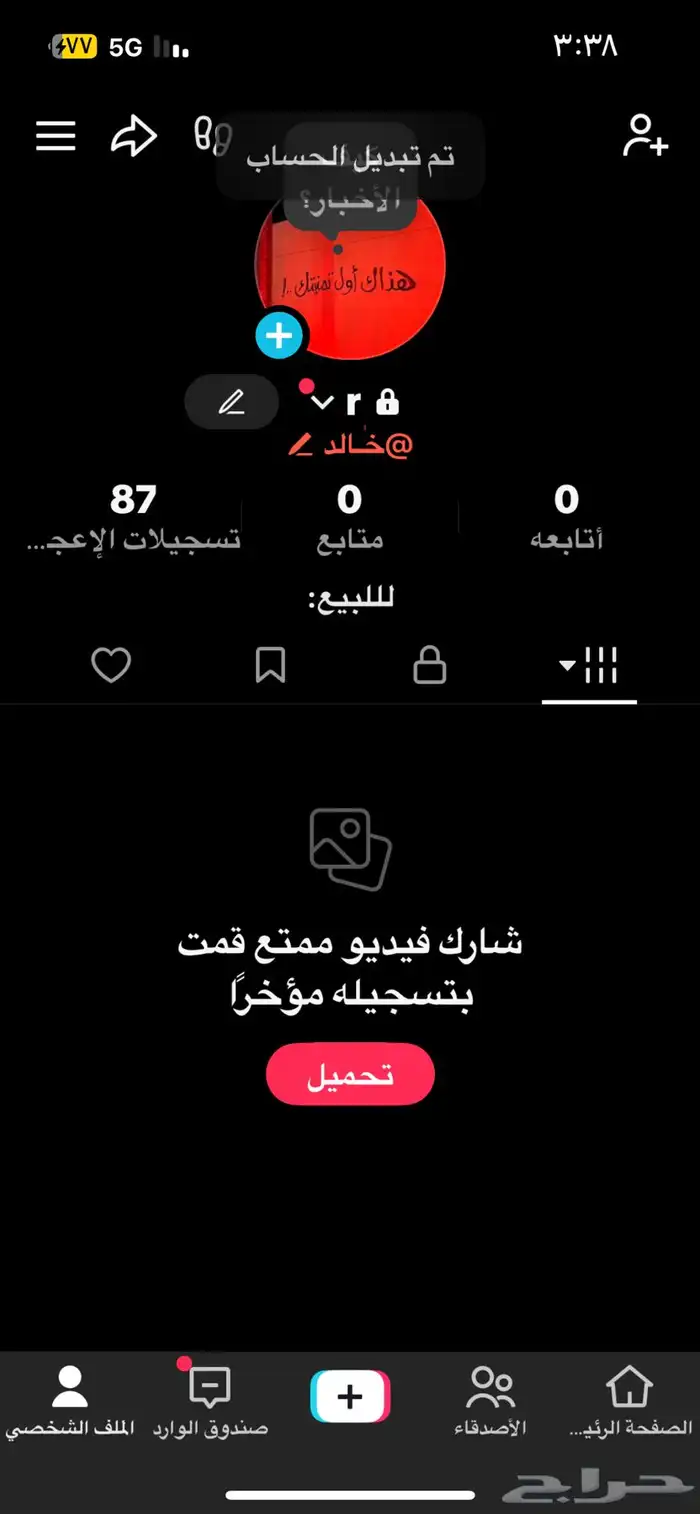700x1514 pixels.
Task: Switch to the posts grid tab
Action: click(589, 665)
